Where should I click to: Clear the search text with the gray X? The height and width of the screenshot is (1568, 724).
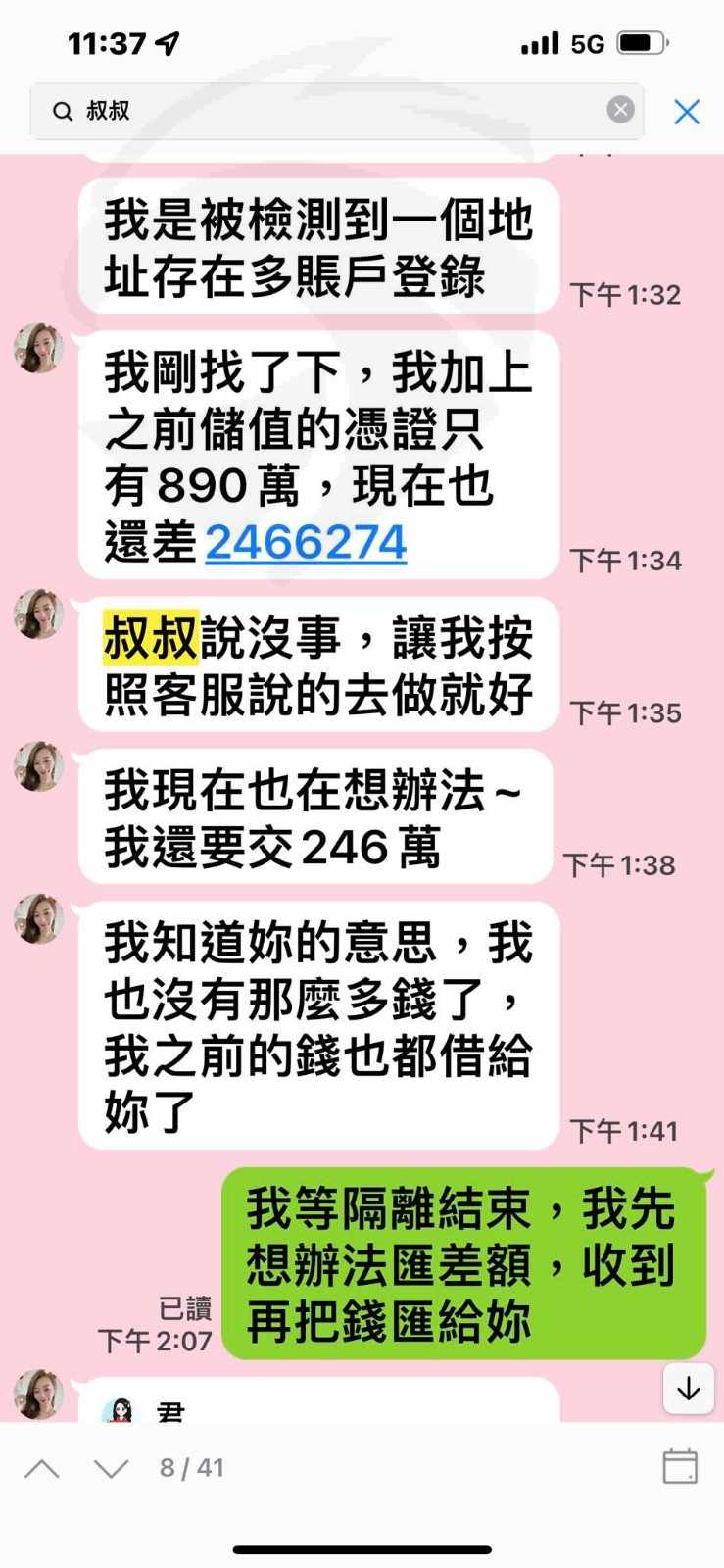(x=620, y=110)
